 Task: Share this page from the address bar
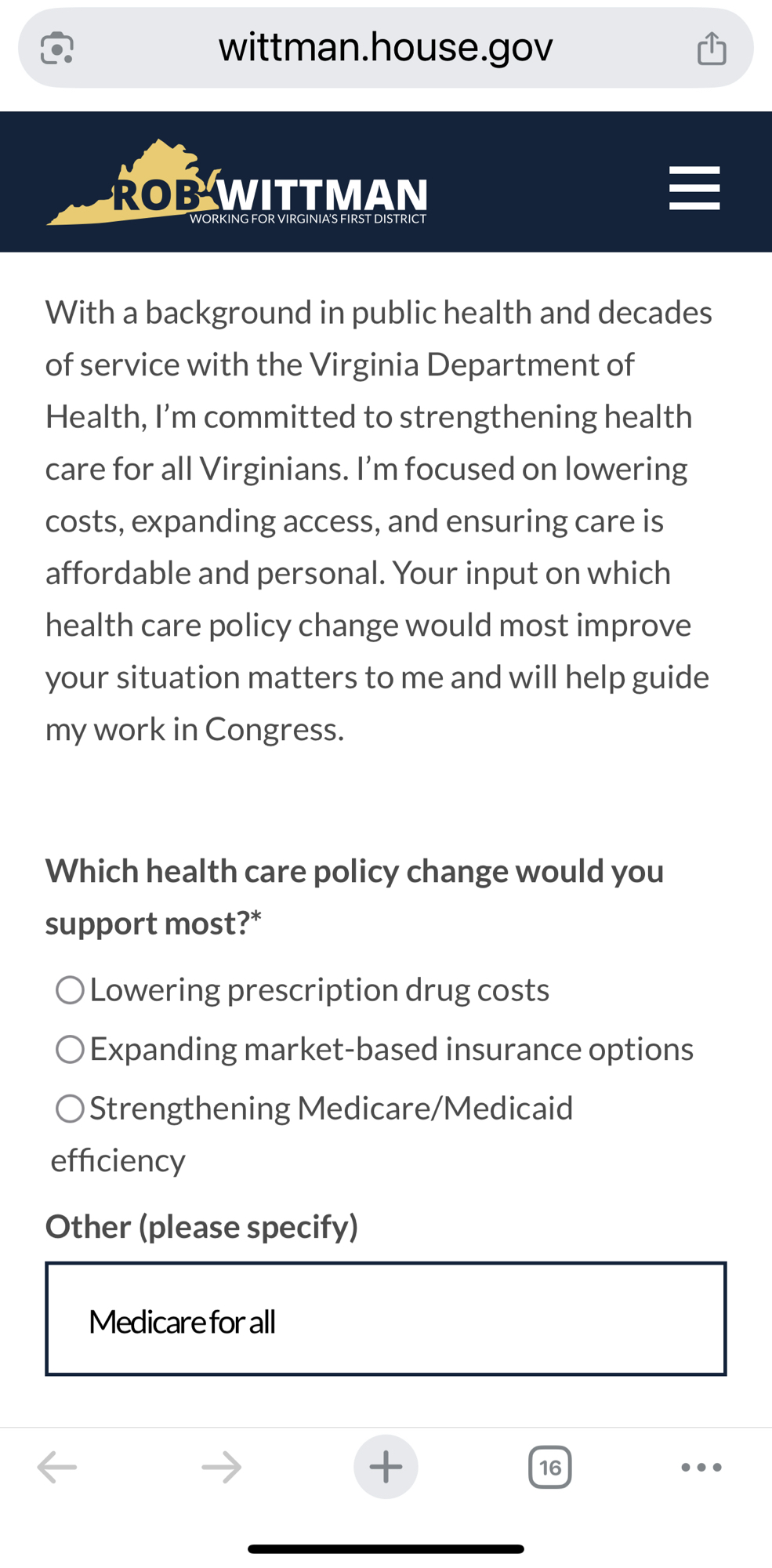[712, 48]
